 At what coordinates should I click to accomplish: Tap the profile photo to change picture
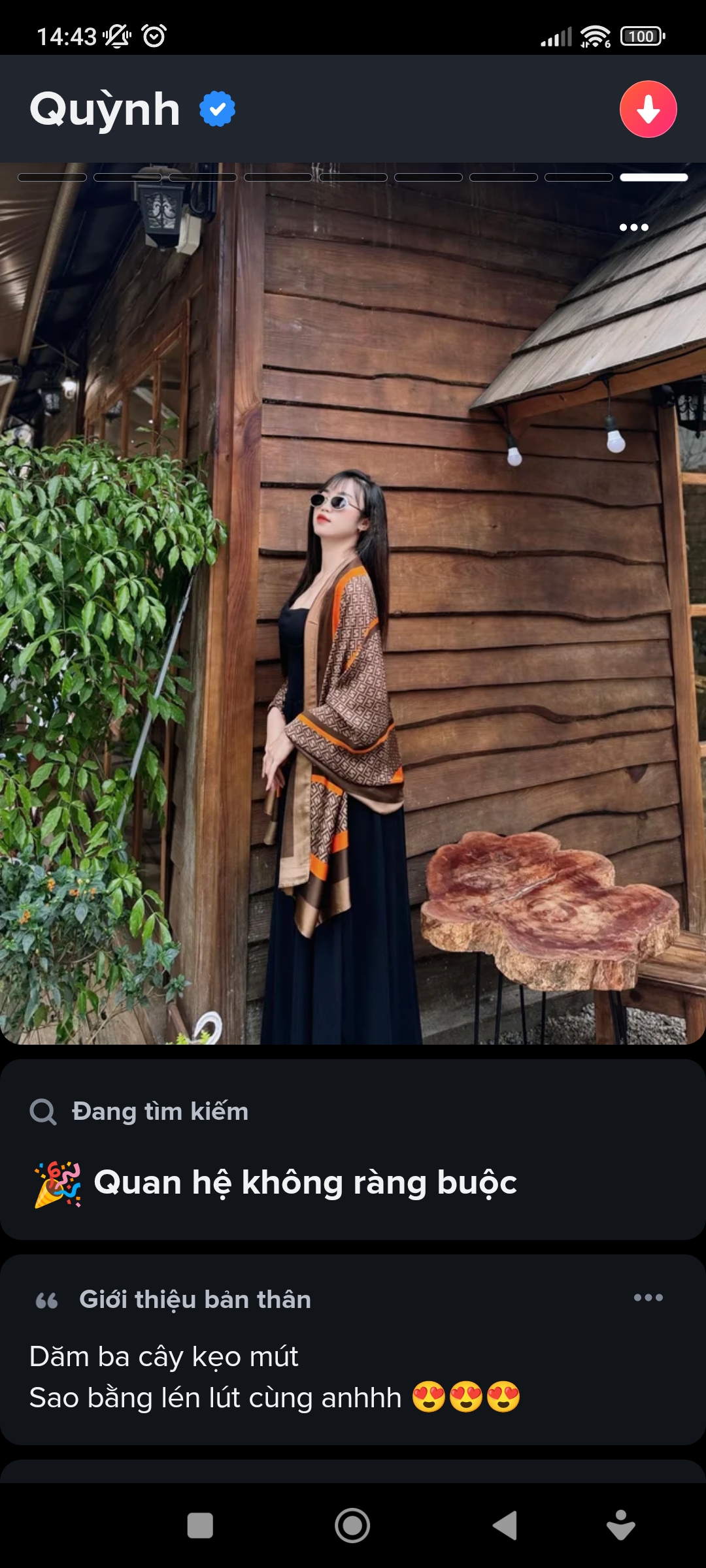click(x=353, y=601)
